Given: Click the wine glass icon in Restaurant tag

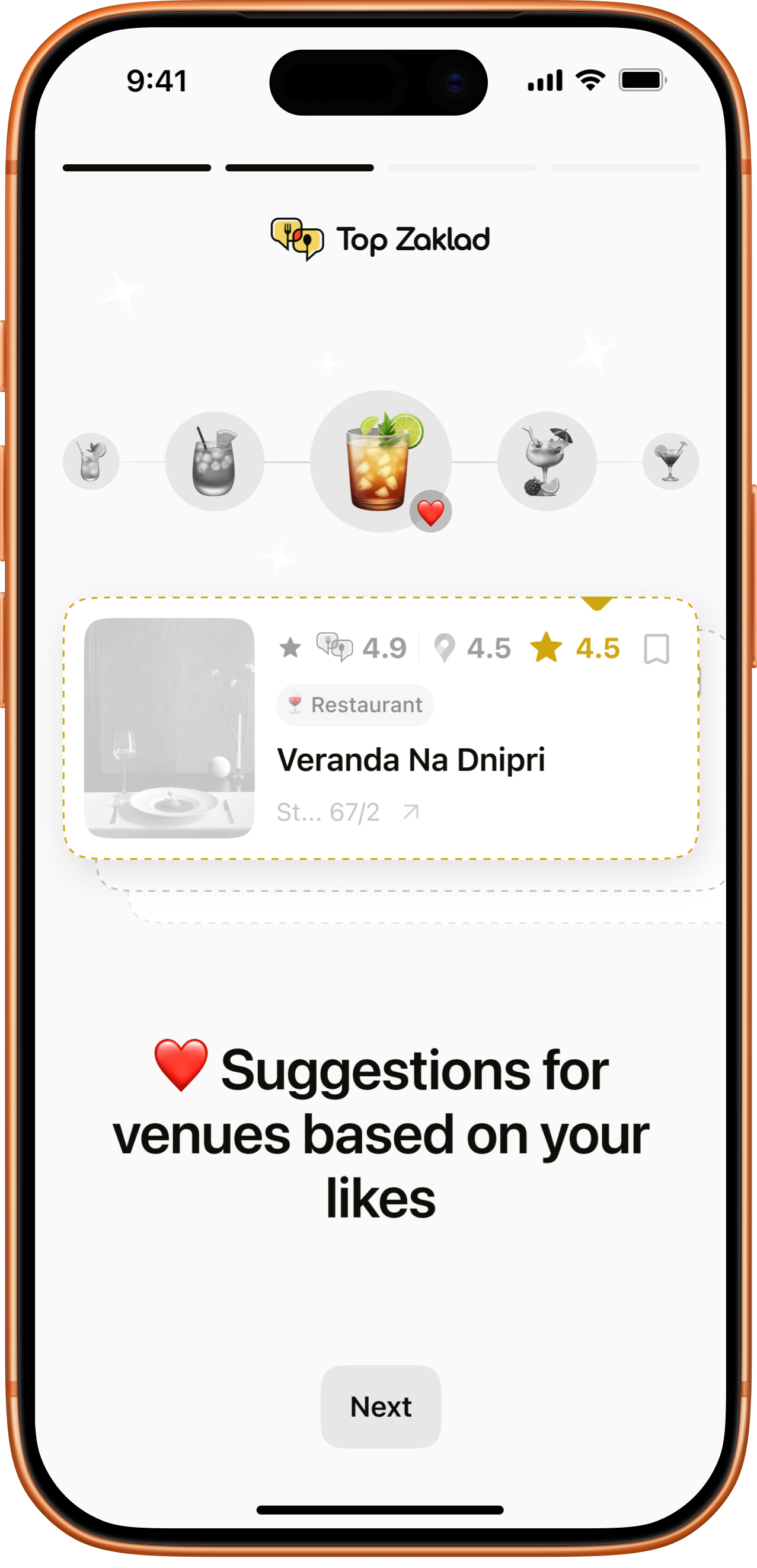Looking at the screenshot, I should click(296, 705).
